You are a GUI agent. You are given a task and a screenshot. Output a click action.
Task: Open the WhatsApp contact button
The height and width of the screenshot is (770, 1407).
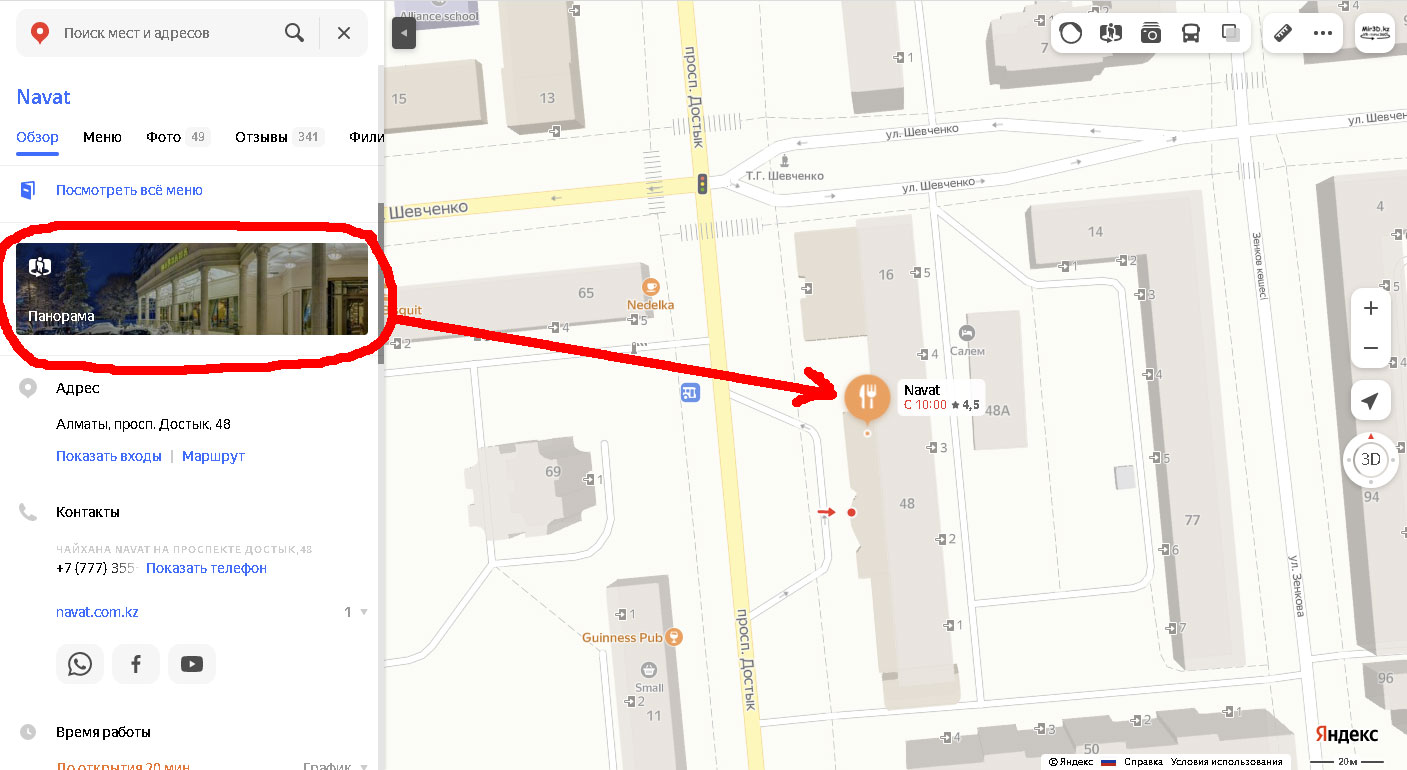coord(80,664)
